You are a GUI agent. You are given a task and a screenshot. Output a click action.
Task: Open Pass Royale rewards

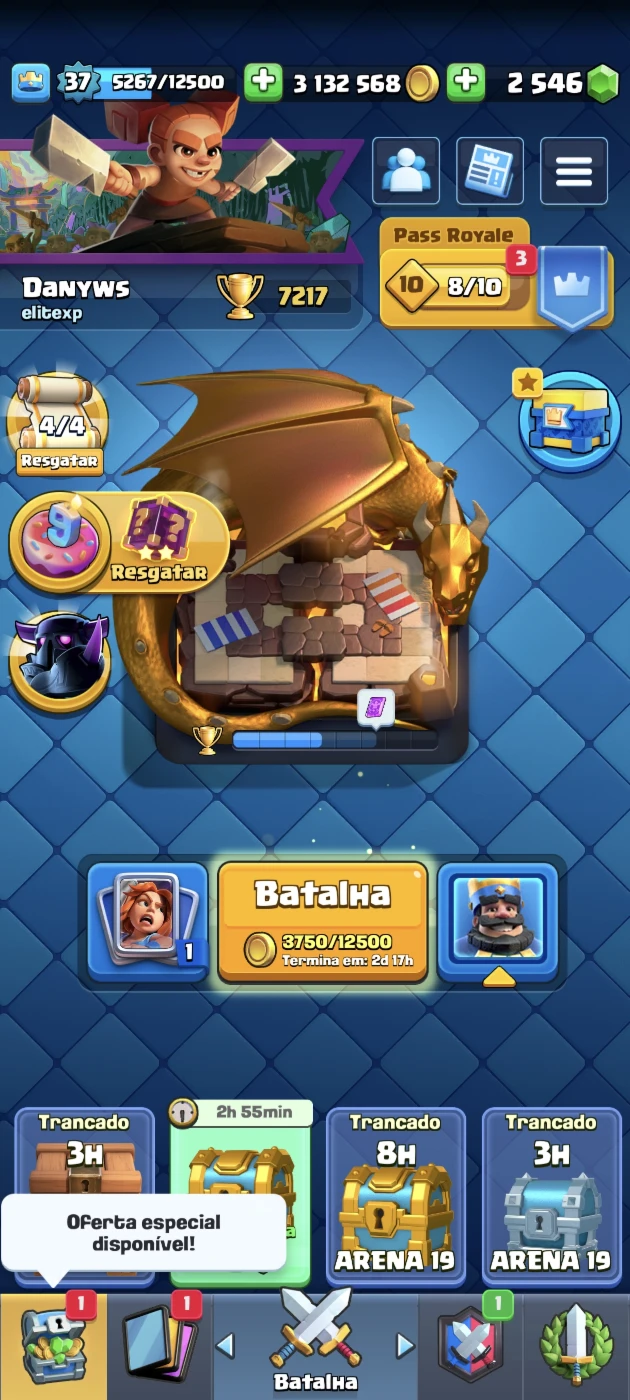(496, 275)
